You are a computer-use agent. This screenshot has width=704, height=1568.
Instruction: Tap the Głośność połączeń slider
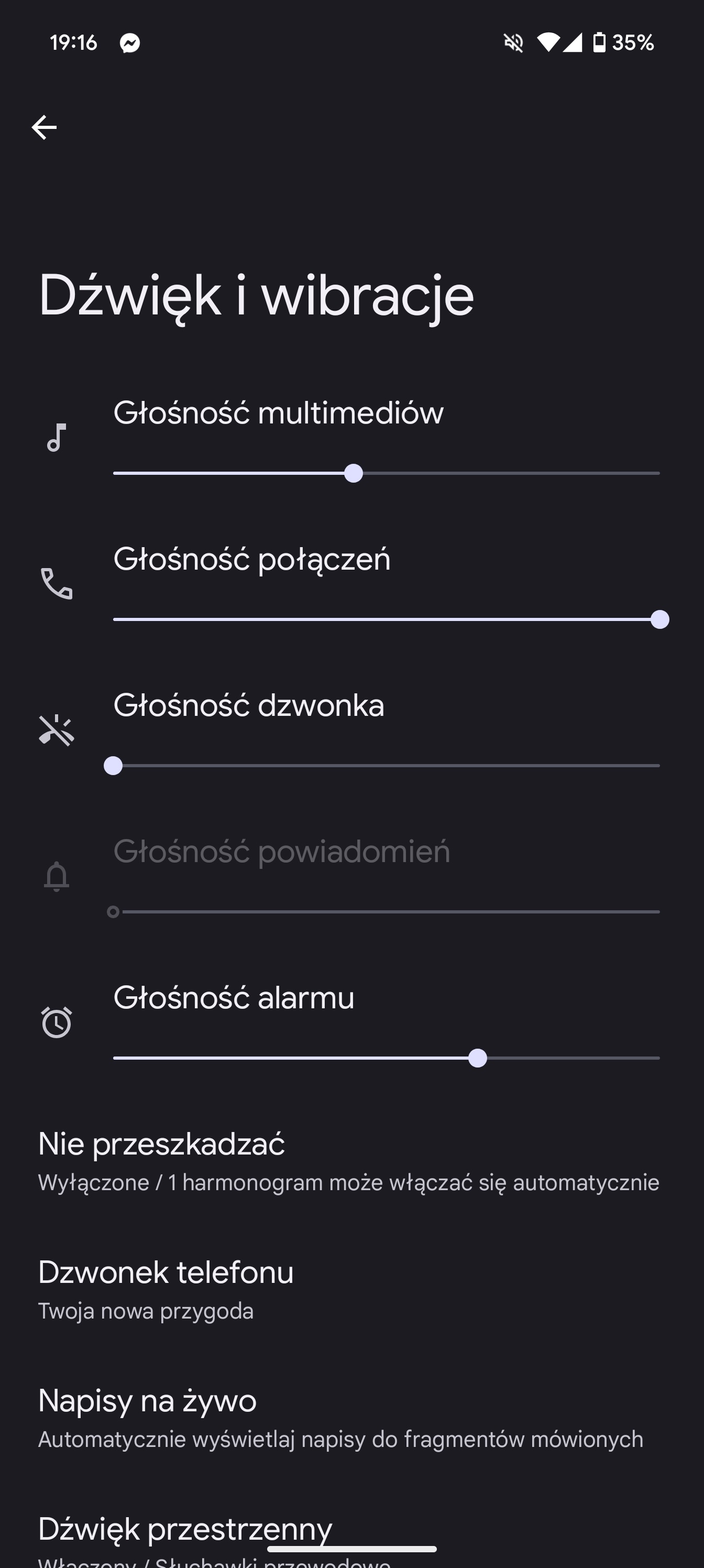click(x=387, y=619)
